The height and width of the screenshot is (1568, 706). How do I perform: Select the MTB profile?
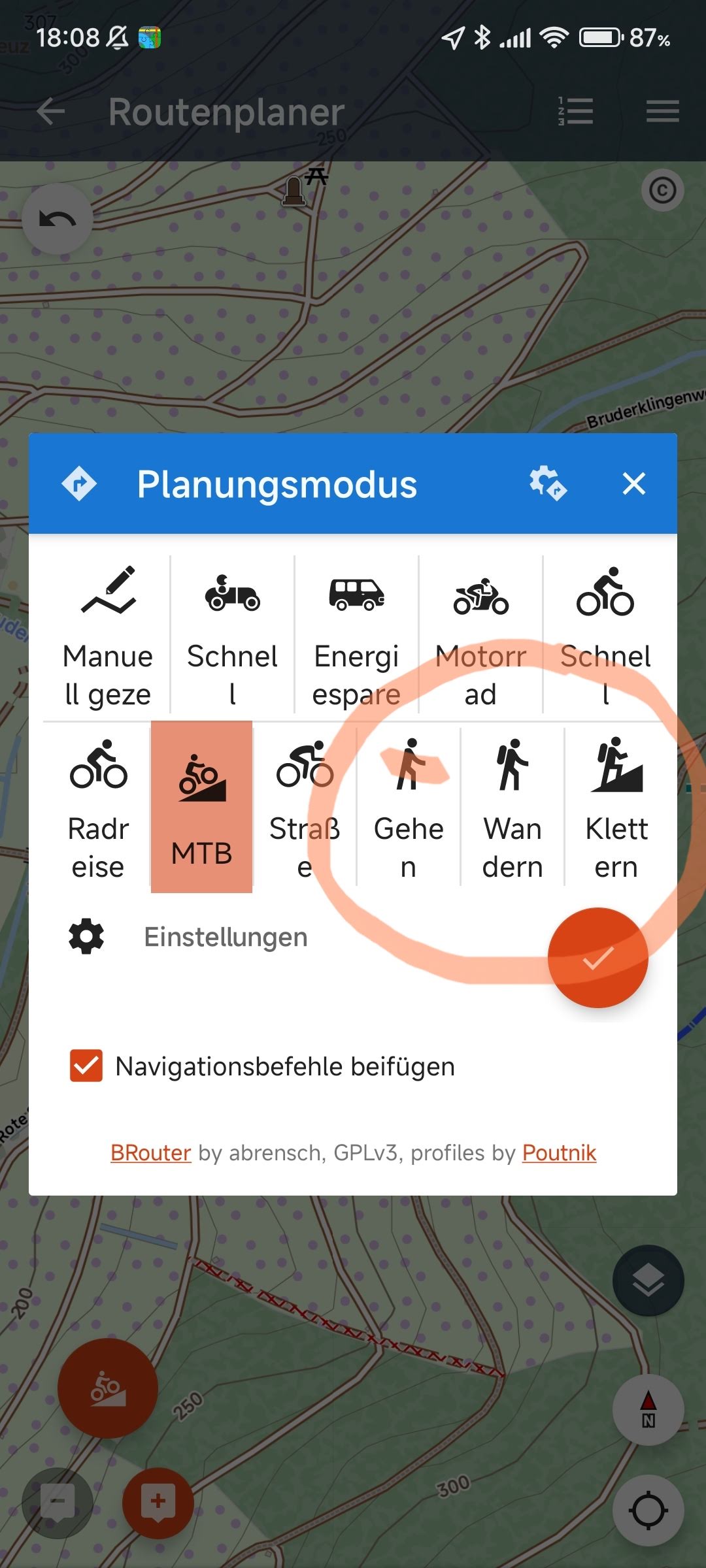click(x=201, y=808)
